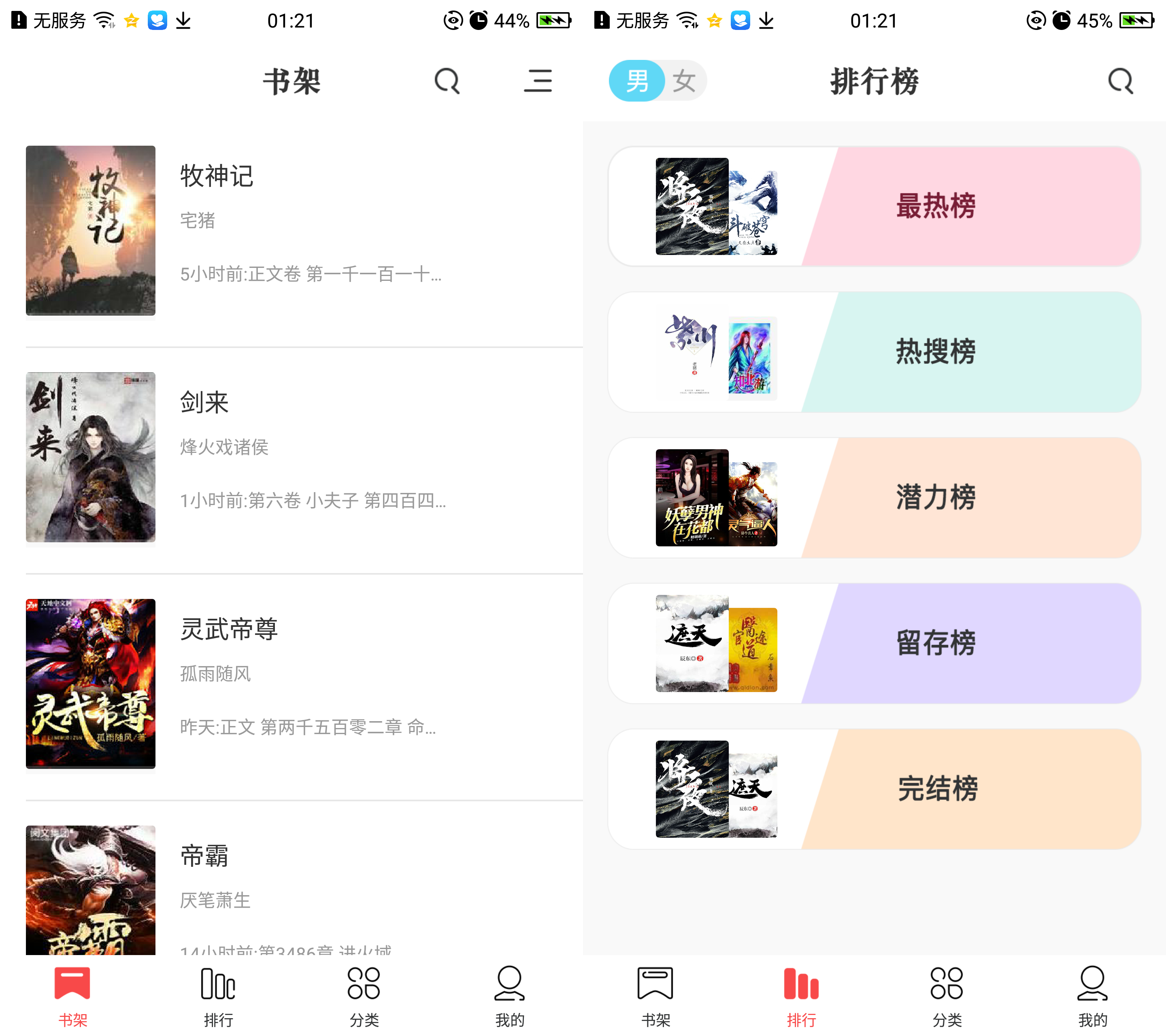Tap 我的 in the 排行榜 screen's bottom bar
The width and height of the screenshot is (1166, 1036).
[x=1092, y=995]
